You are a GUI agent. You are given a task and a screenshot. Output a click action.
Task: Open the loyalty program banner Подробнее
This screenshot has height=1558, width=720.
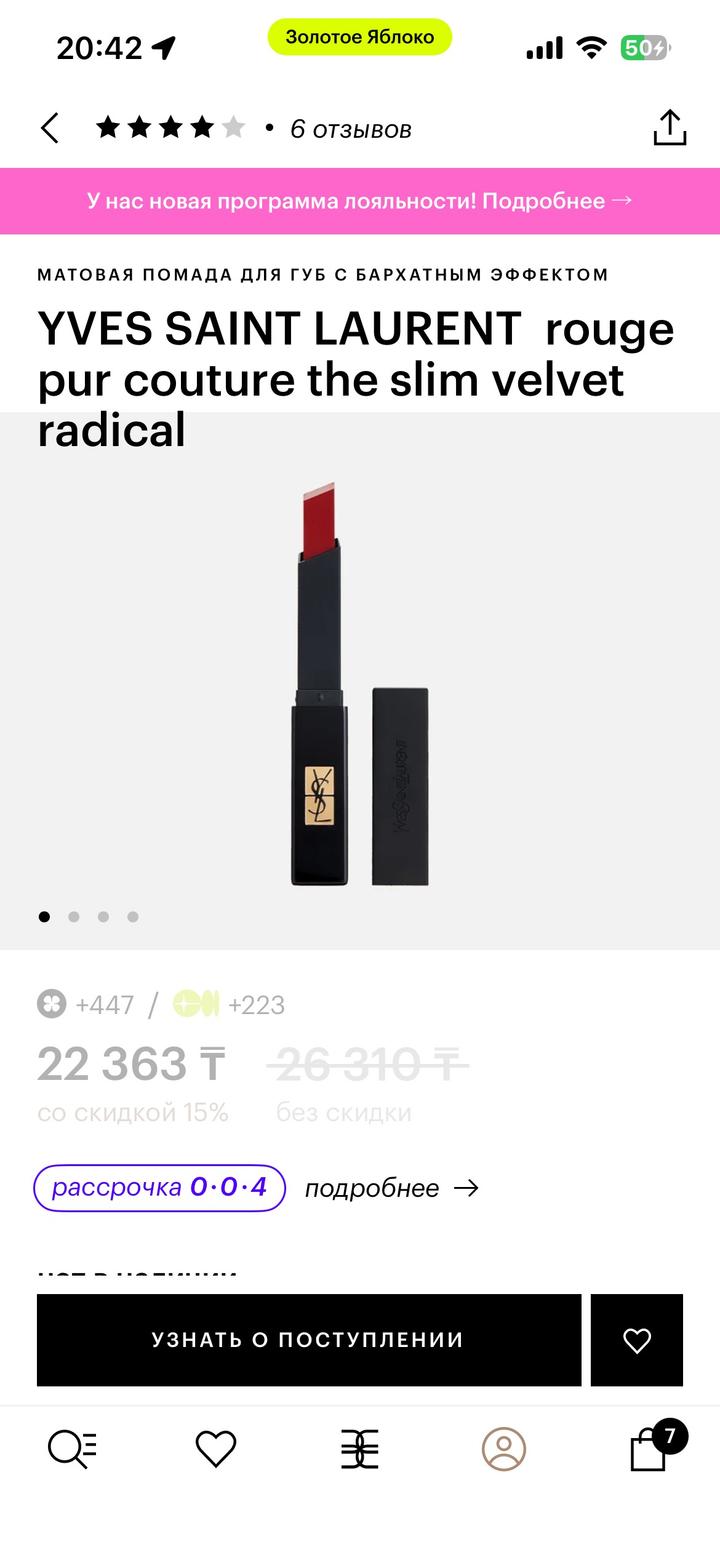[360, 201]
